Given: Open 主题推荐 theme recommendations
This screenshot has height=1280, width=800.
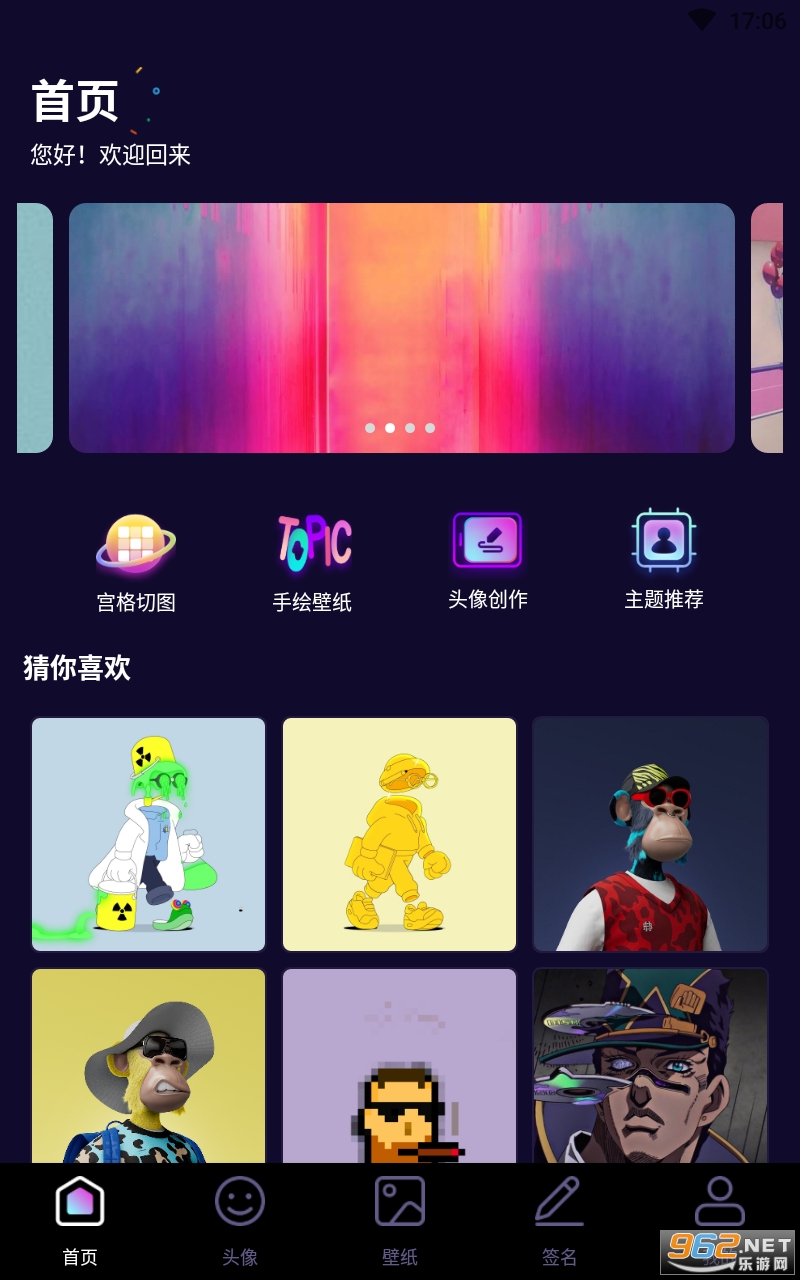Looking at the screenshot, I should 664,560.
